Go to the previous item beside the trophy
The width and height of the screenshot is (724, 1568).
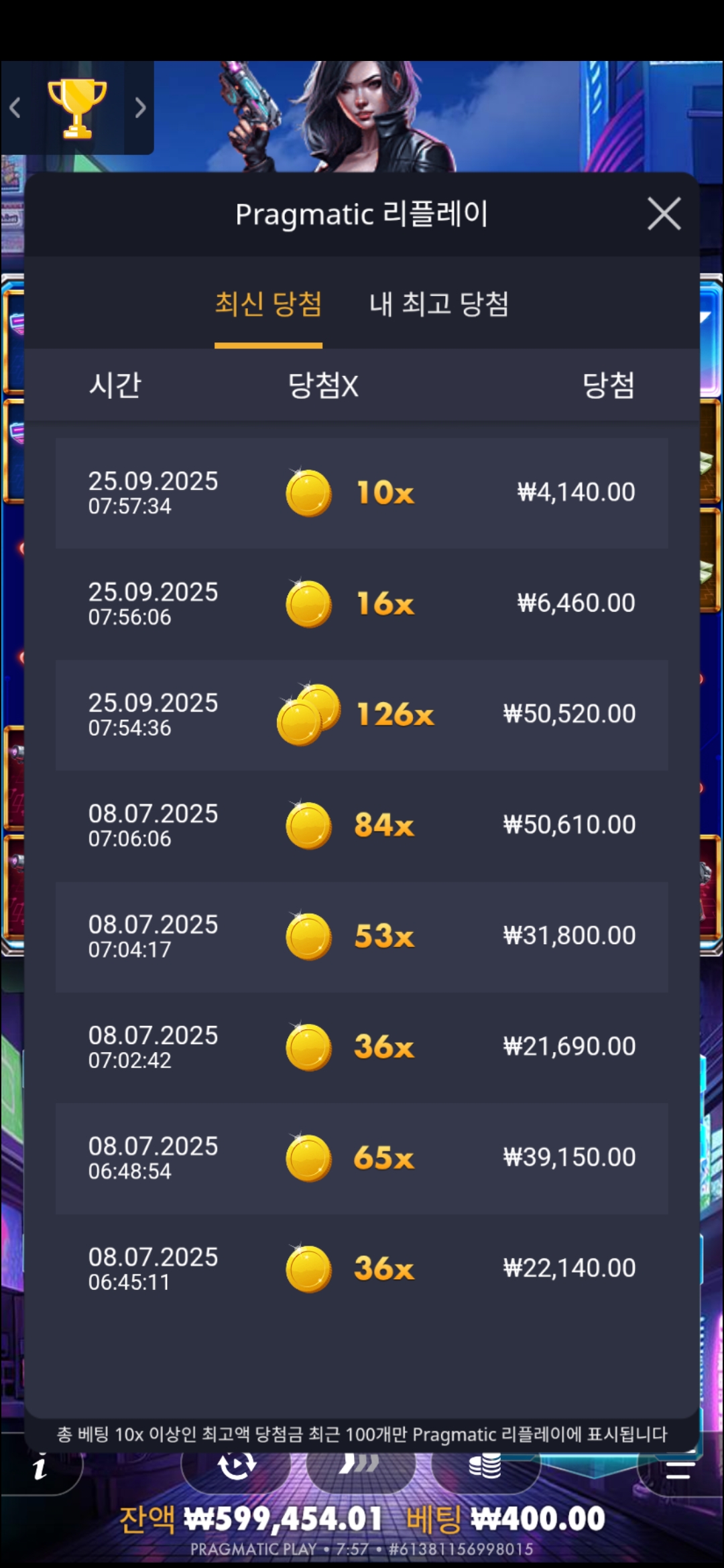(x=15, y=108)
